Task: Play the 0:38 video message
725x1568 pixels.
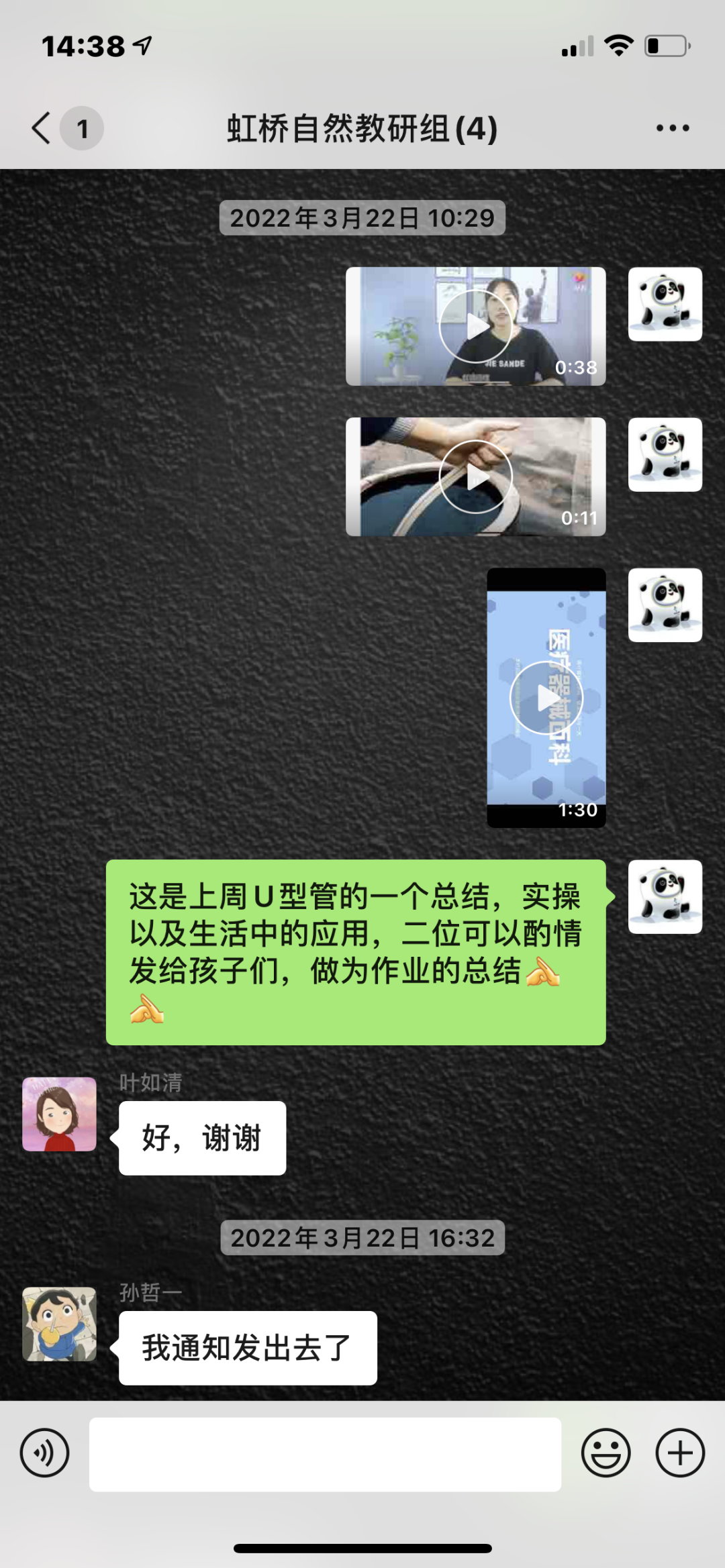Action: (x=475, y=327)
